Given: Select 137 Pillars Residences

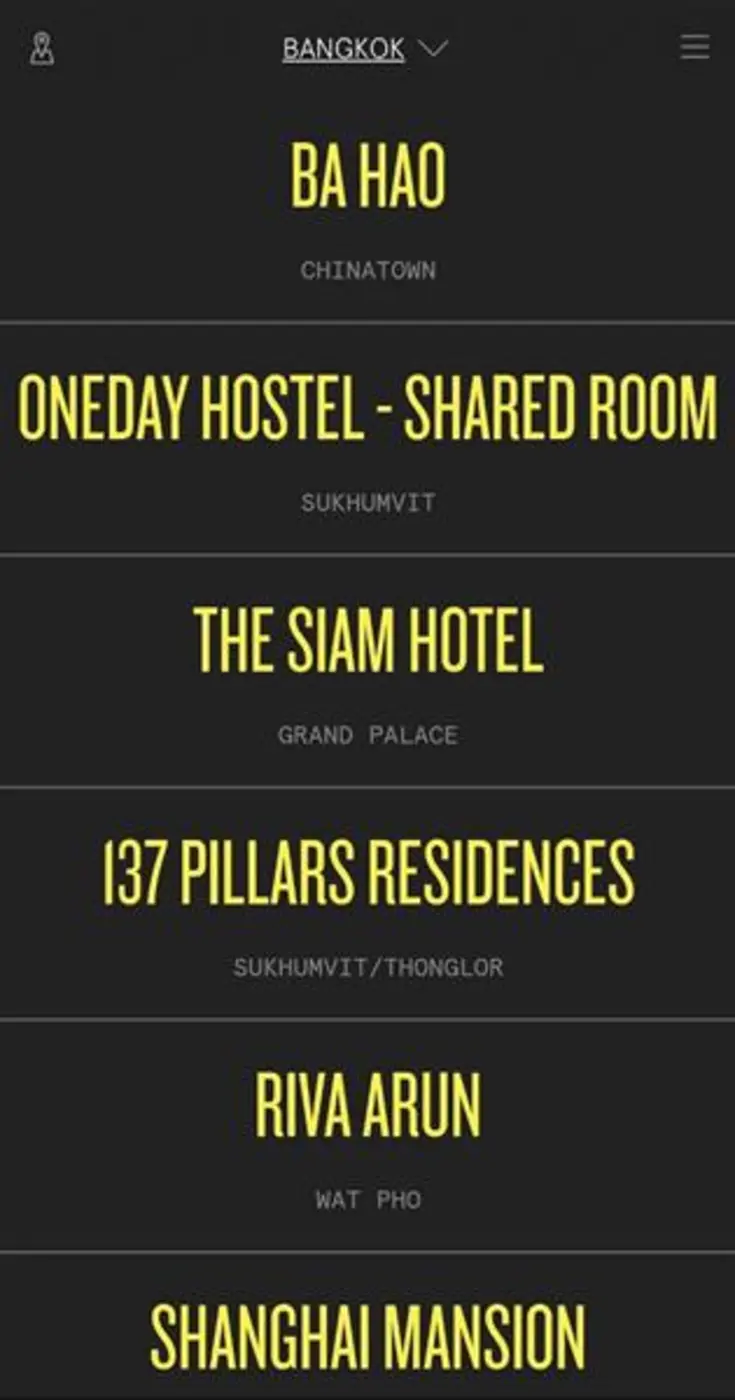Looking at the screenshot, I should [x=368, y=873].
